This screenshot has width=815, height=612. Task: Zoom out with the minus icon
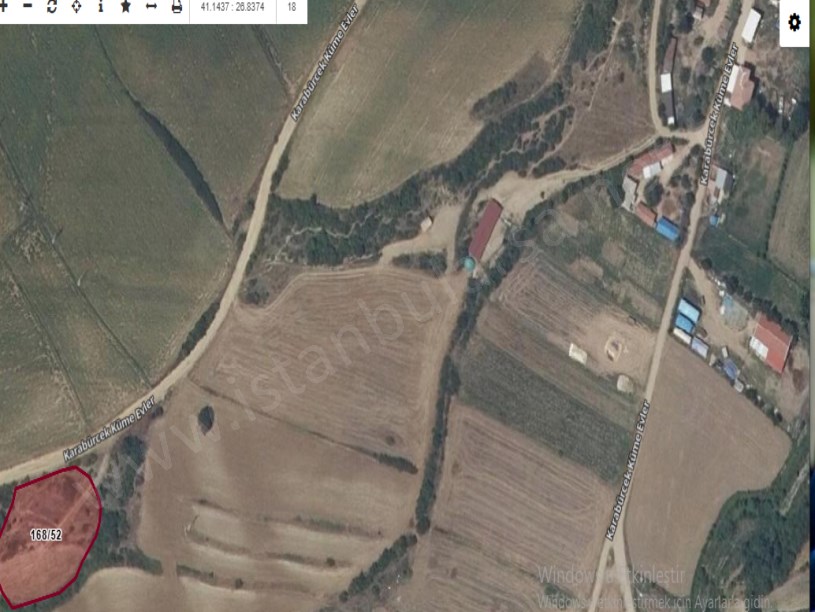tap(27, 7)
